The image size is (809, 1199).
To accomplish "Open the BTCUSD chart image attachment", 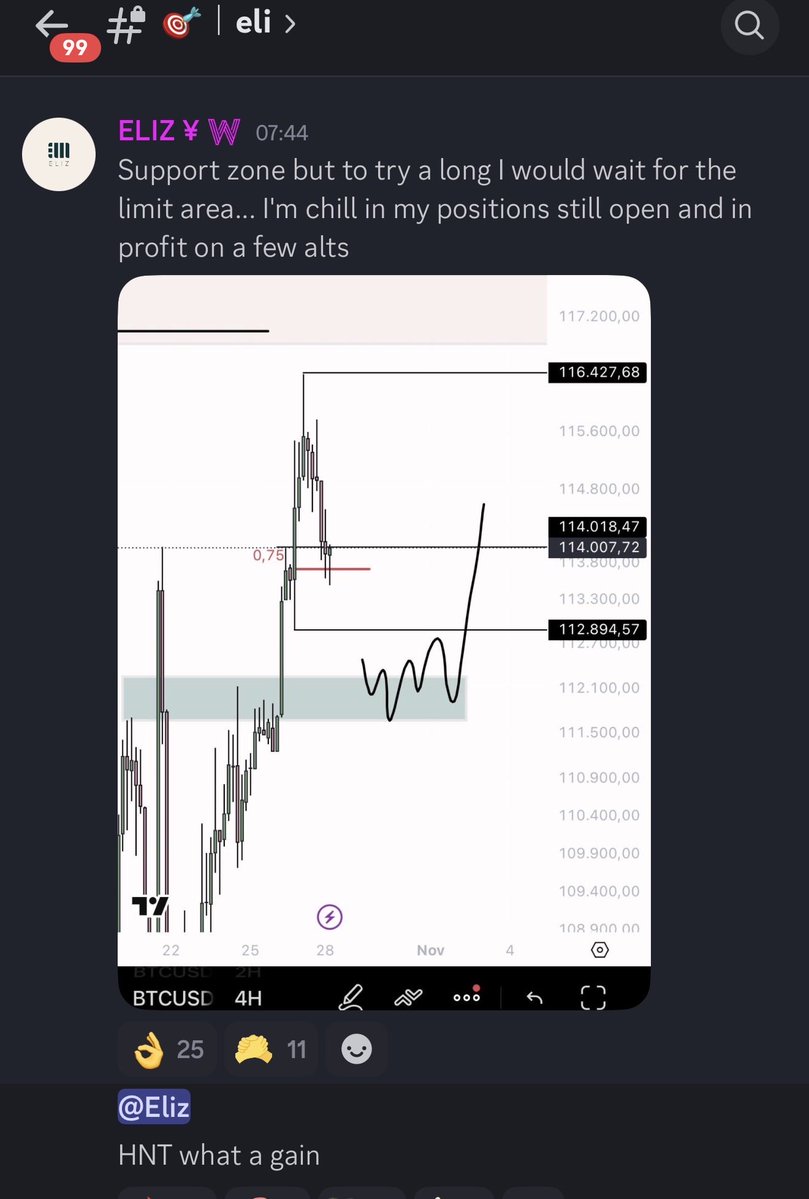I will [x=384, y=640].
